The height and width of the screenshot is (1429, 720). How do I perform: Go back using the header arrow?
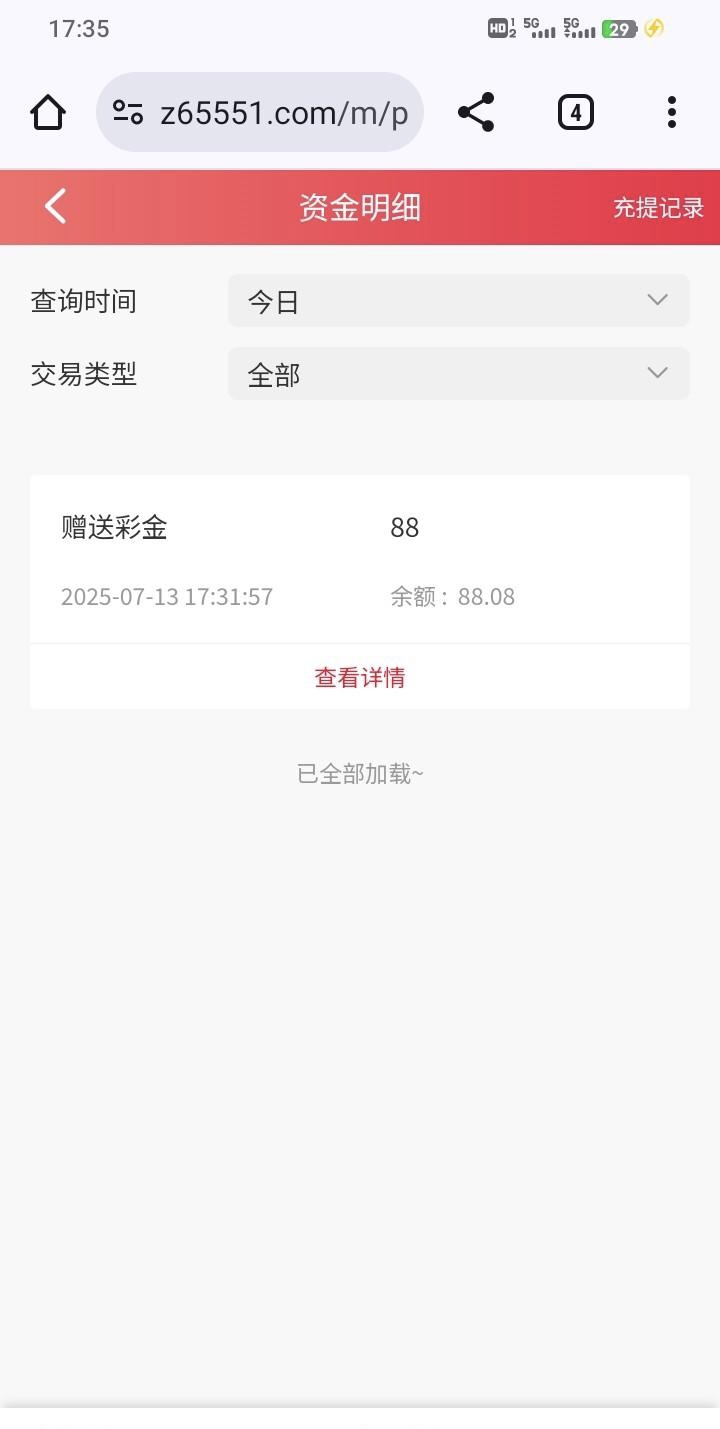[x=55, y=207]
